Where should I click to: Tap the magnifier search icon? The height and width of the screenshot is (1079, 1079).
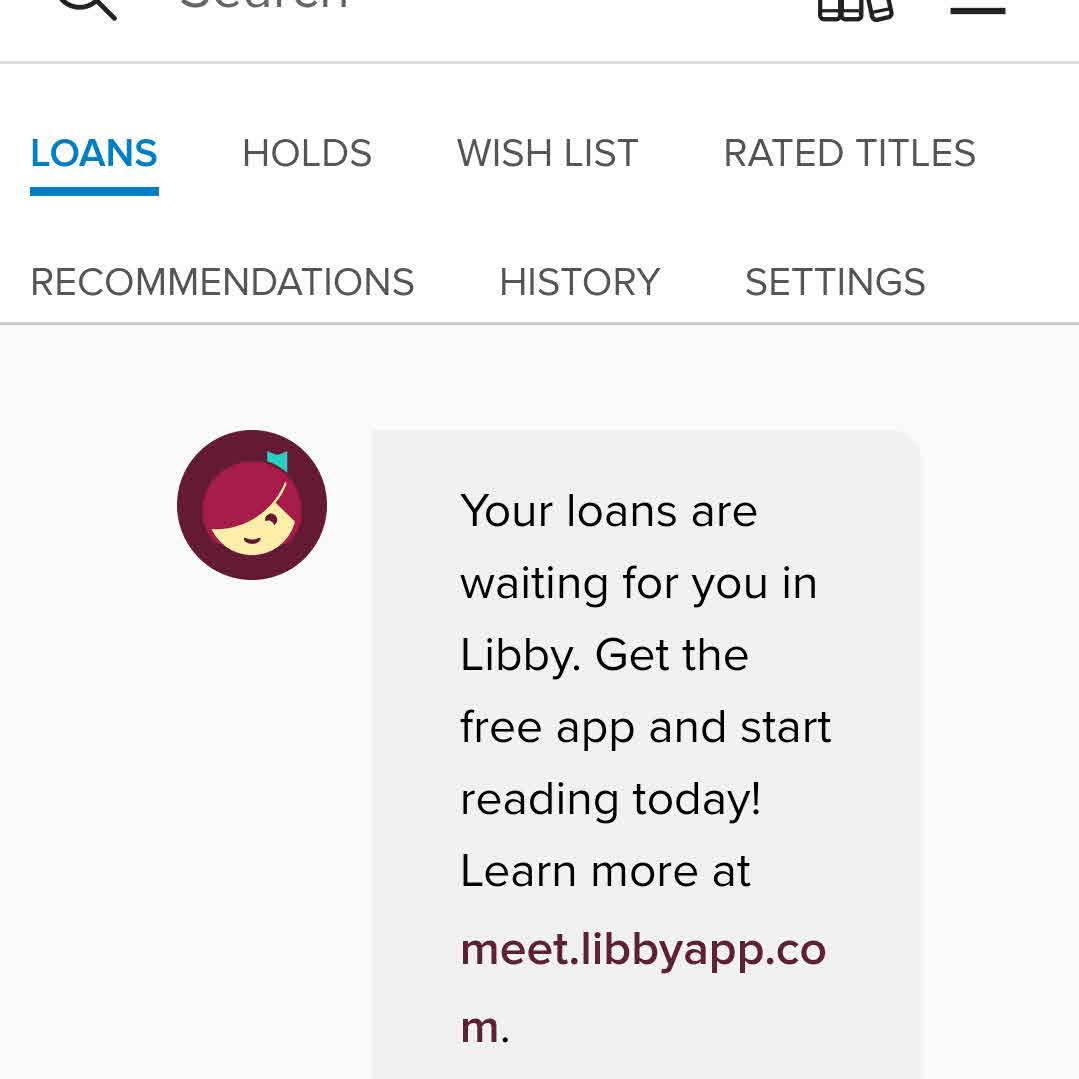[x=88, y=6]
